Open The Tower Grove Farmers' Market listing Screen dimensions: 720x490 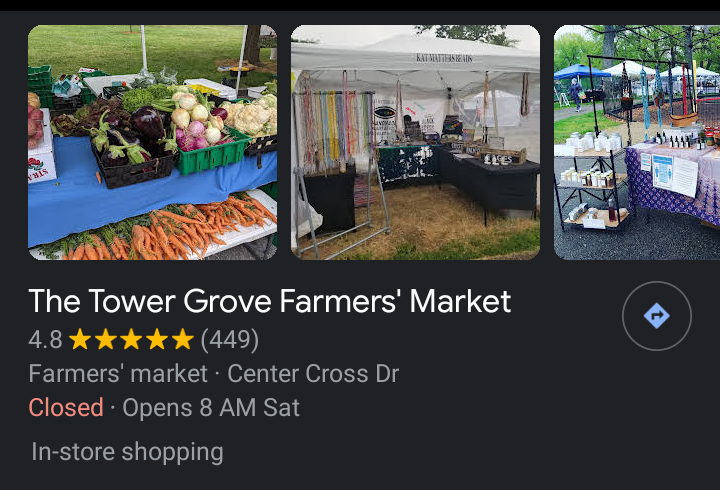(x=270, y=301)
